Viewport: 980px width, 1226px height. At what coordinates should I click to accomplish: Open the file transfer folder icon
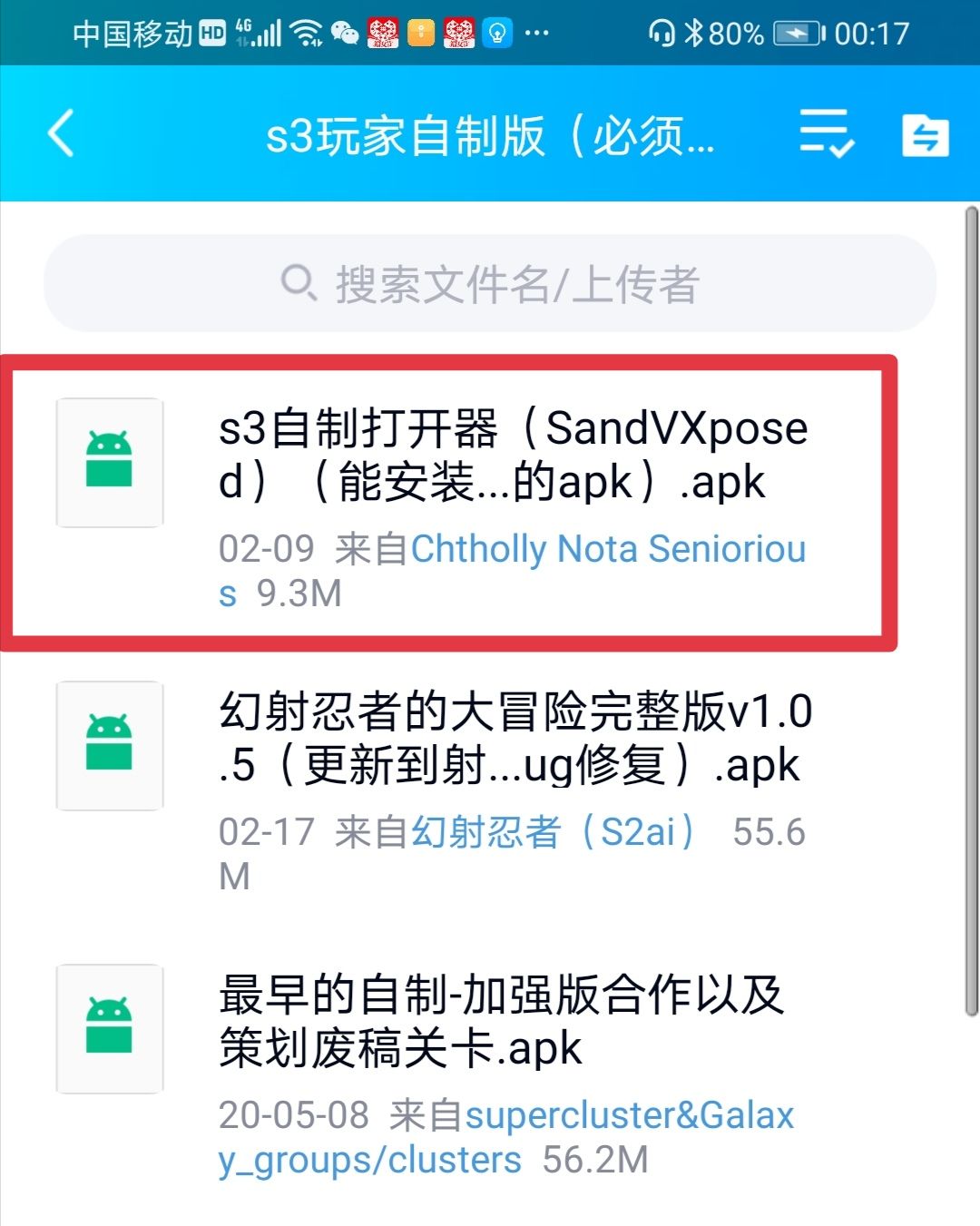(x=926, y=134)
